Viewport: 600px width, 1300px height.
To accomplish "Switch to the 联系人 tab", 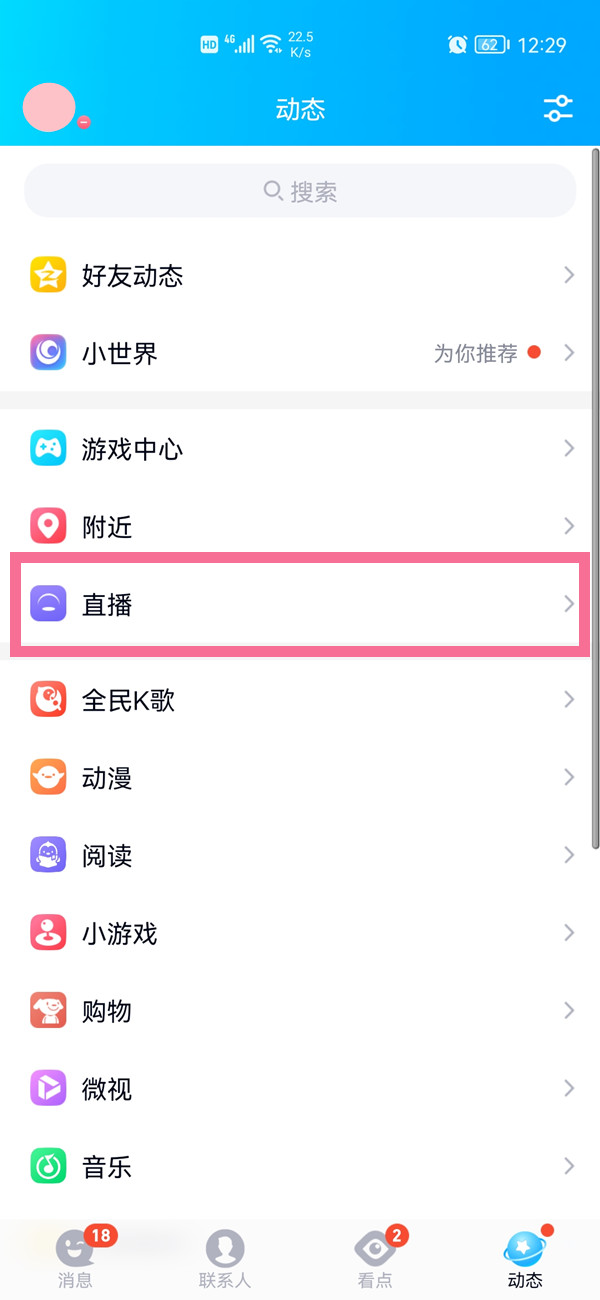I will (225, 1258).
